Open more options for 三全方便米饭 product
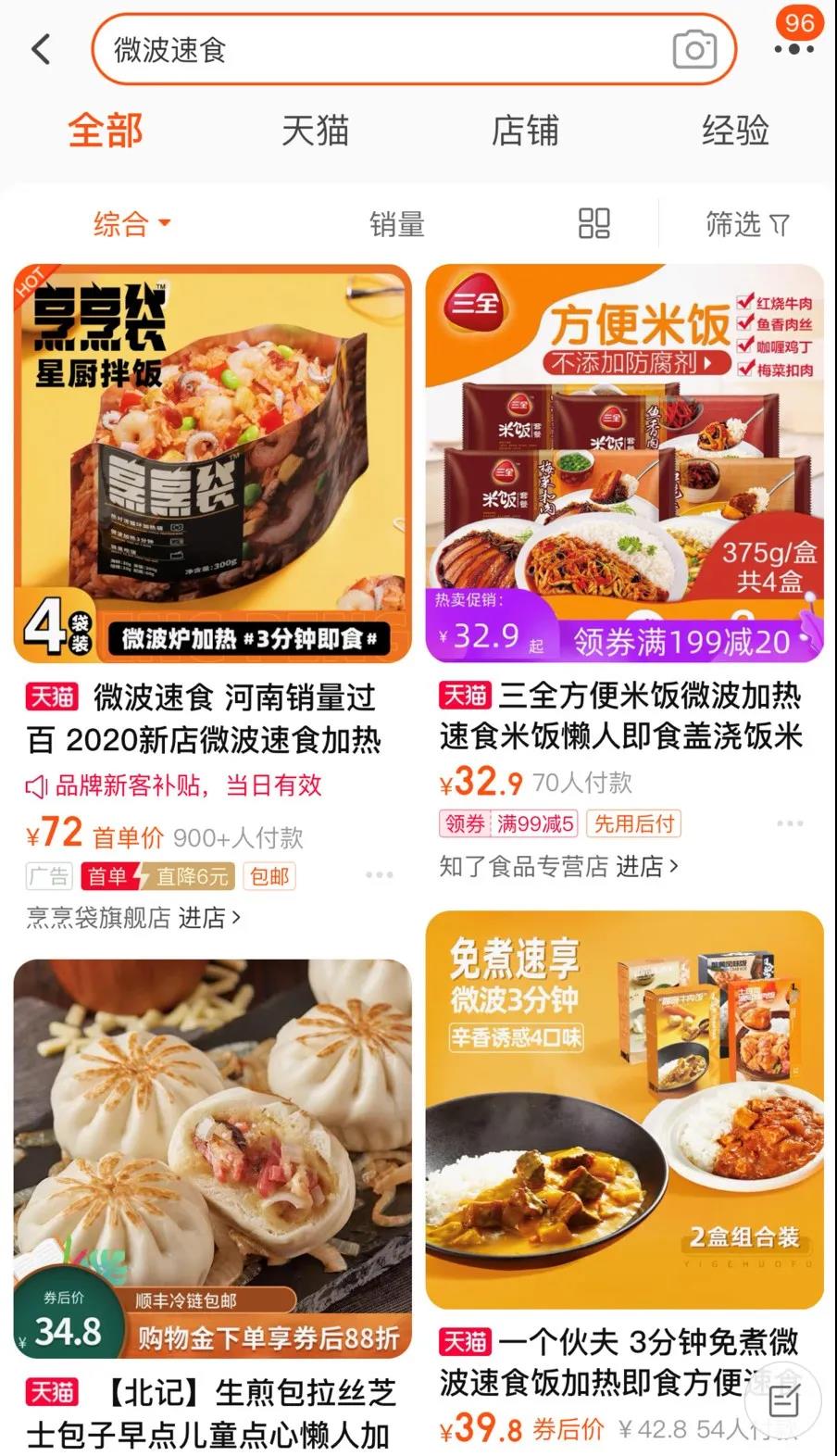The height and width of the screenshot is (1456, 837). pos(790,823)
